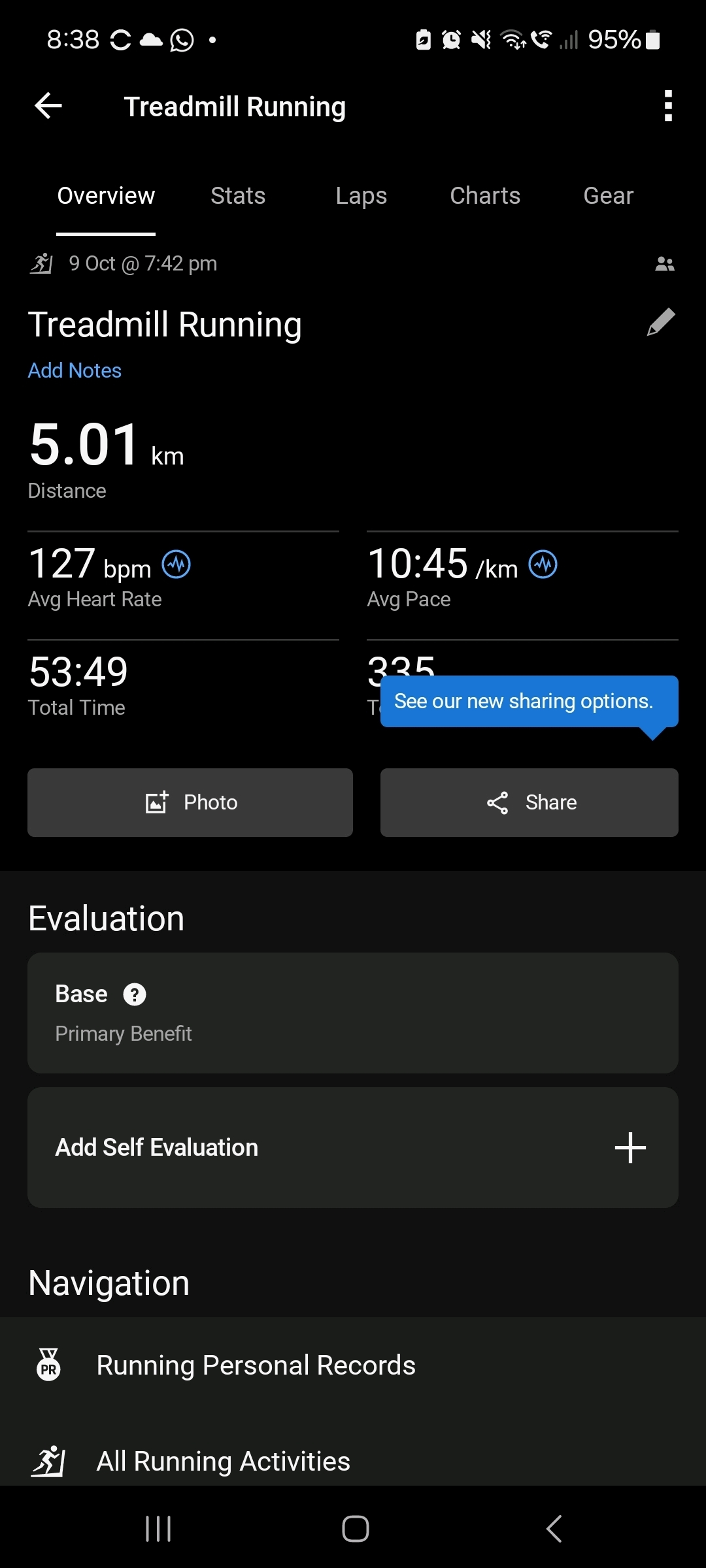Go to the phone's home screen
Viewport: 706px width, 1568px height.
[355, 1529]
